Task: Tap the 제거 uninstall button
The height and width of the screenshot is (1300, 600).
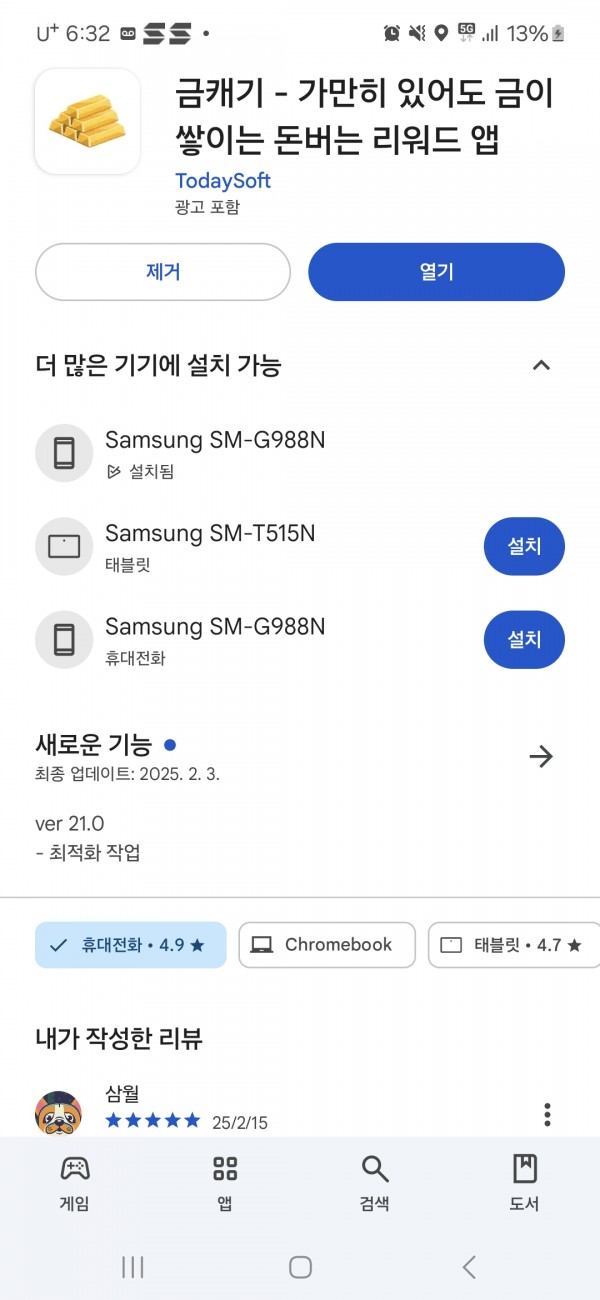Action: (x=163, y=272)
